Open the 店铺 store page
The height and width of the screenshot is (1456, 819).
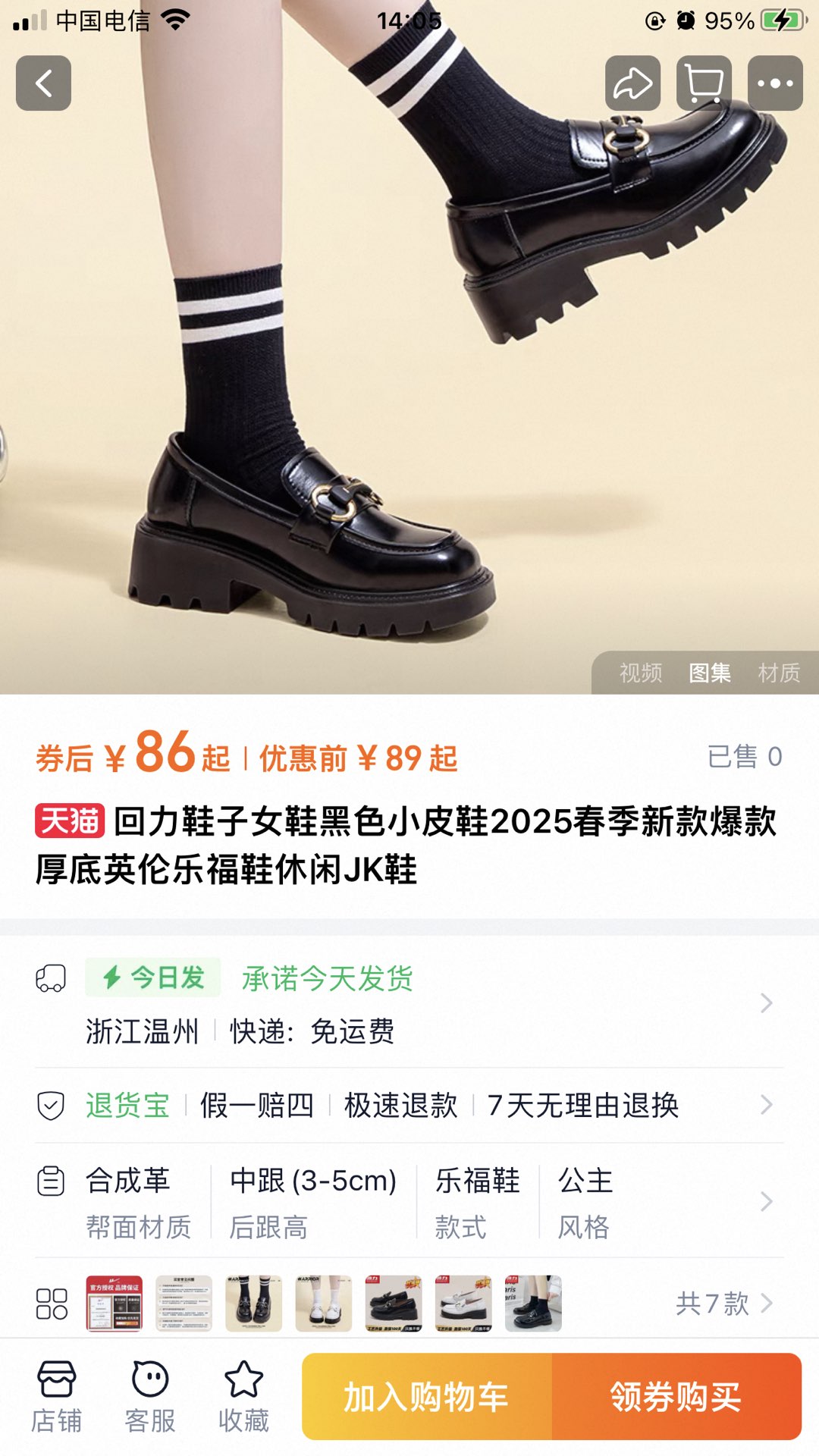coord(57,1397)
